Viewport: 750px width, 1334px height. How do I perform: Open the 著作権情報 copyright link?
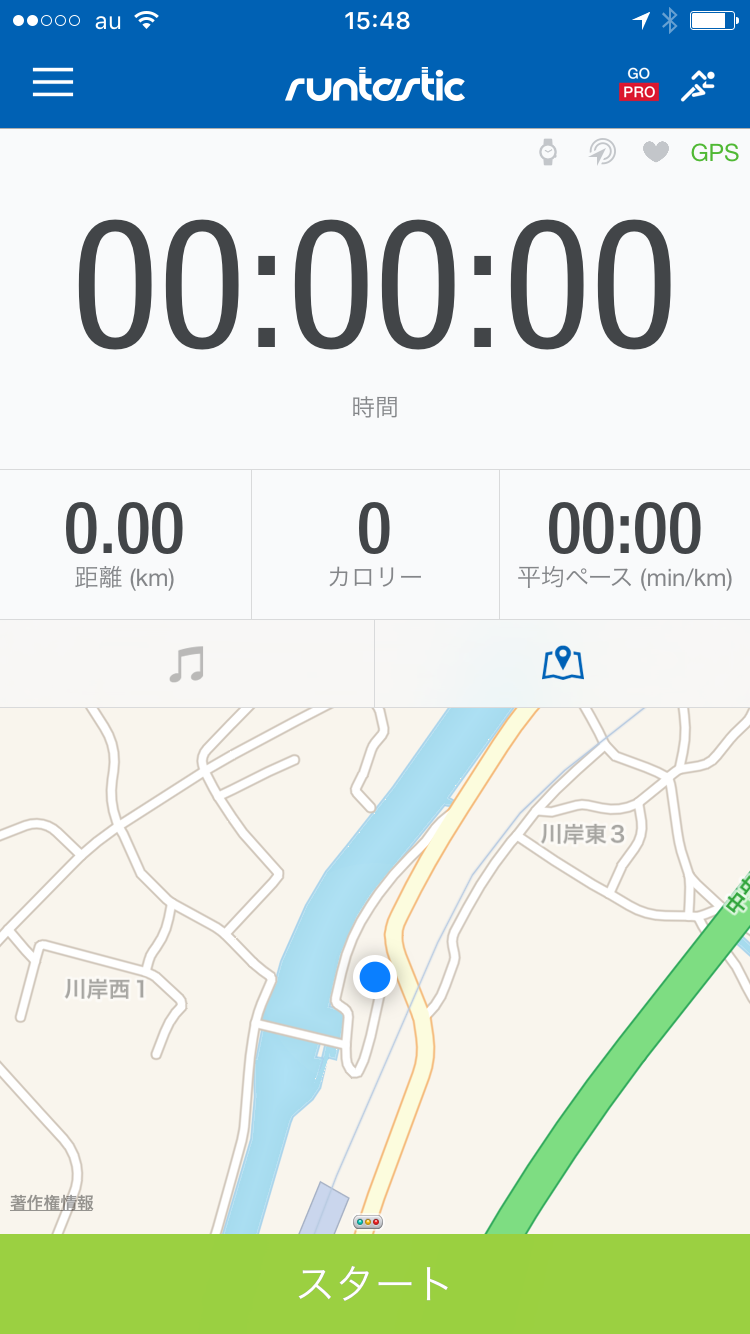tap(53, 1204)
